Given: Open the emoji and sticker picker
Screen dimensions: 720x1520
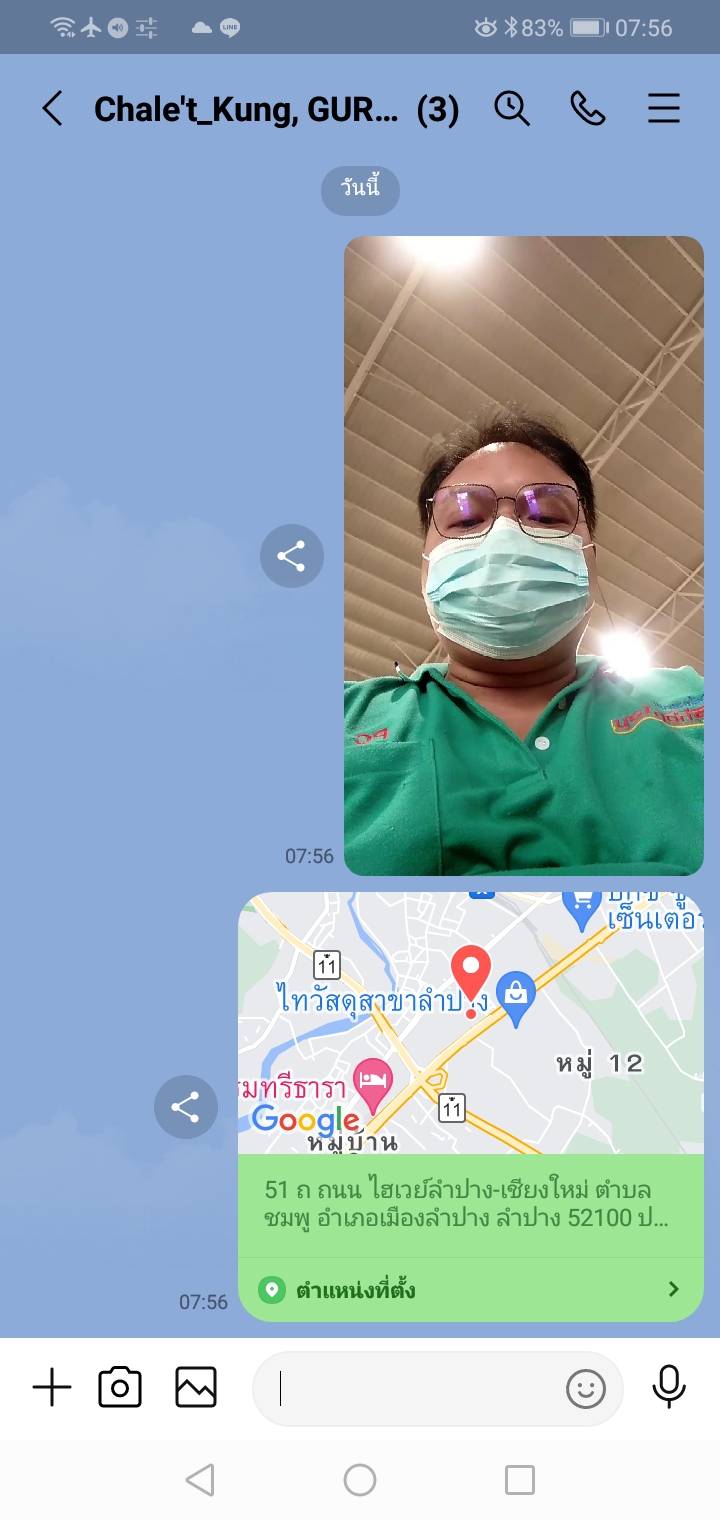Looking at the screenshot, I should click(x=586, y=1388).
